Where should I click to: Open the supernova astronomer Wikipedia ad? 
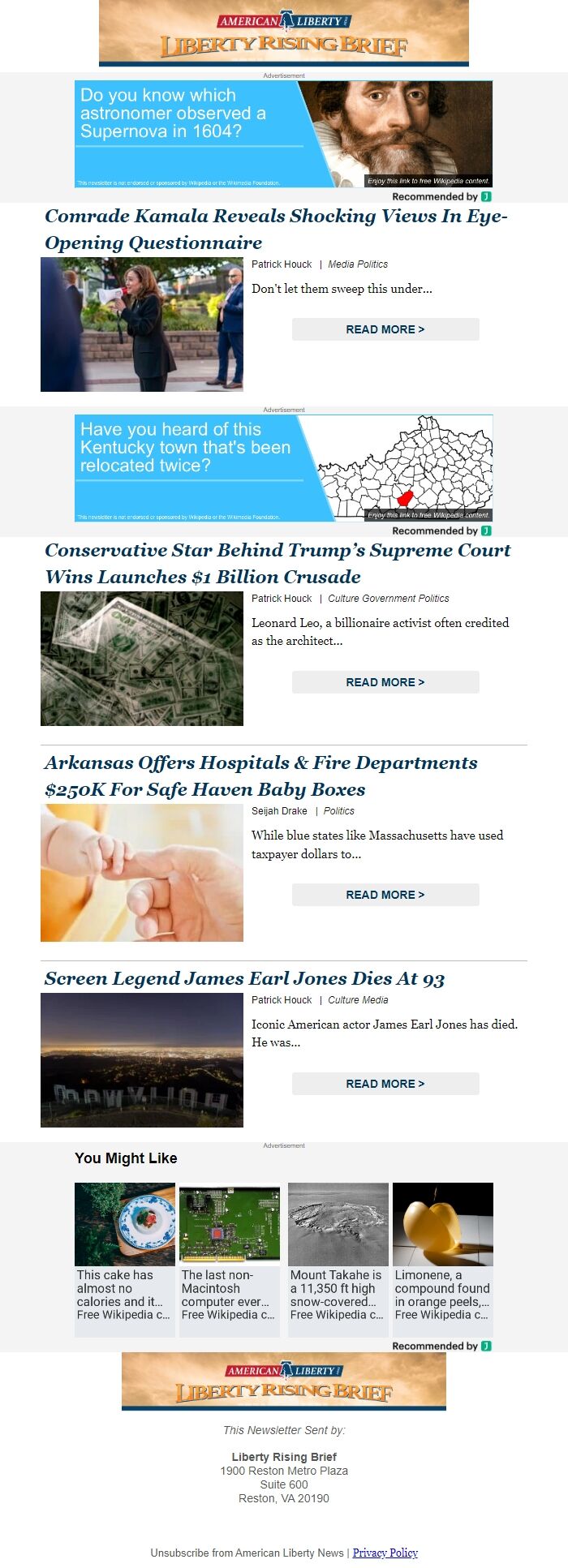pos(283,134)
